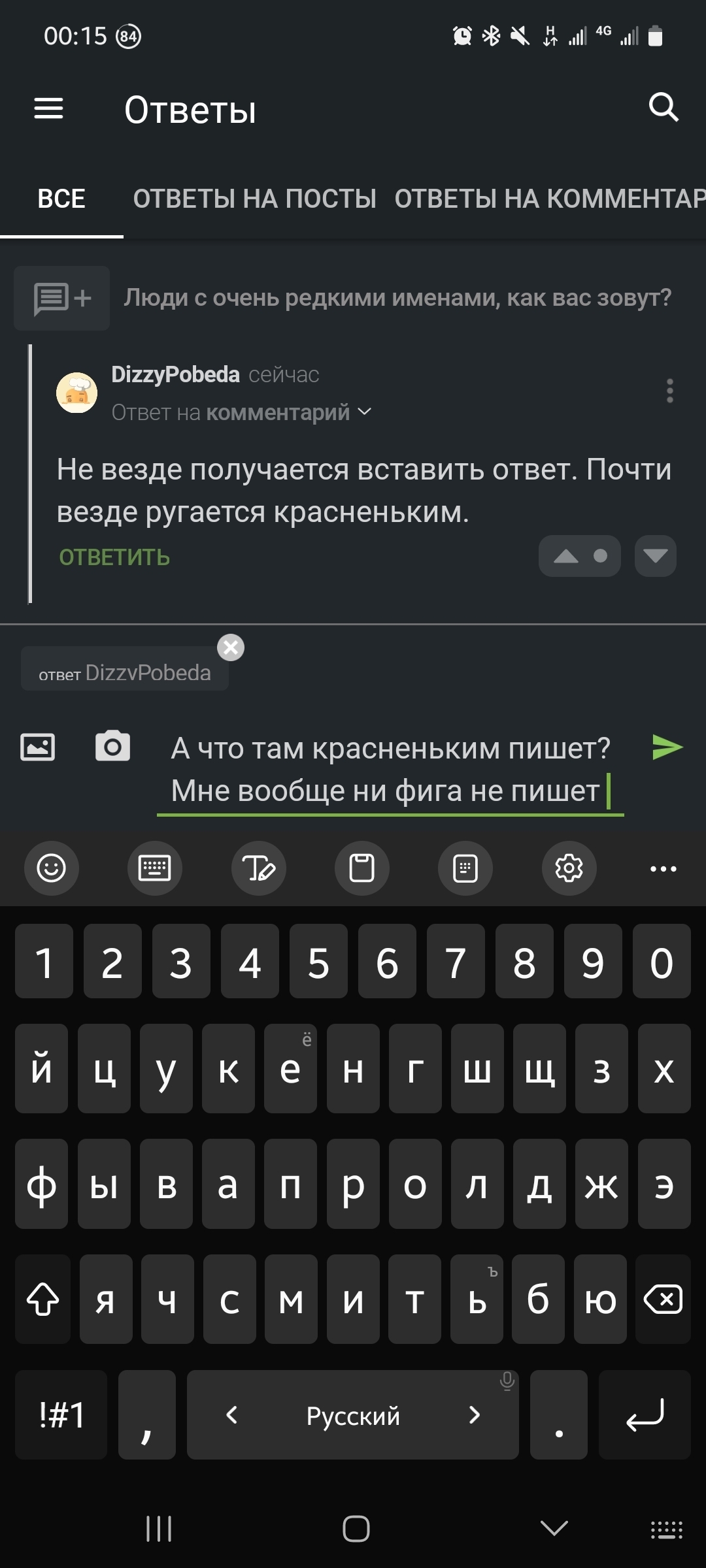706x1568 pixels.
Task: Open post about people with rare names
Action: click(x=397, y=298)
